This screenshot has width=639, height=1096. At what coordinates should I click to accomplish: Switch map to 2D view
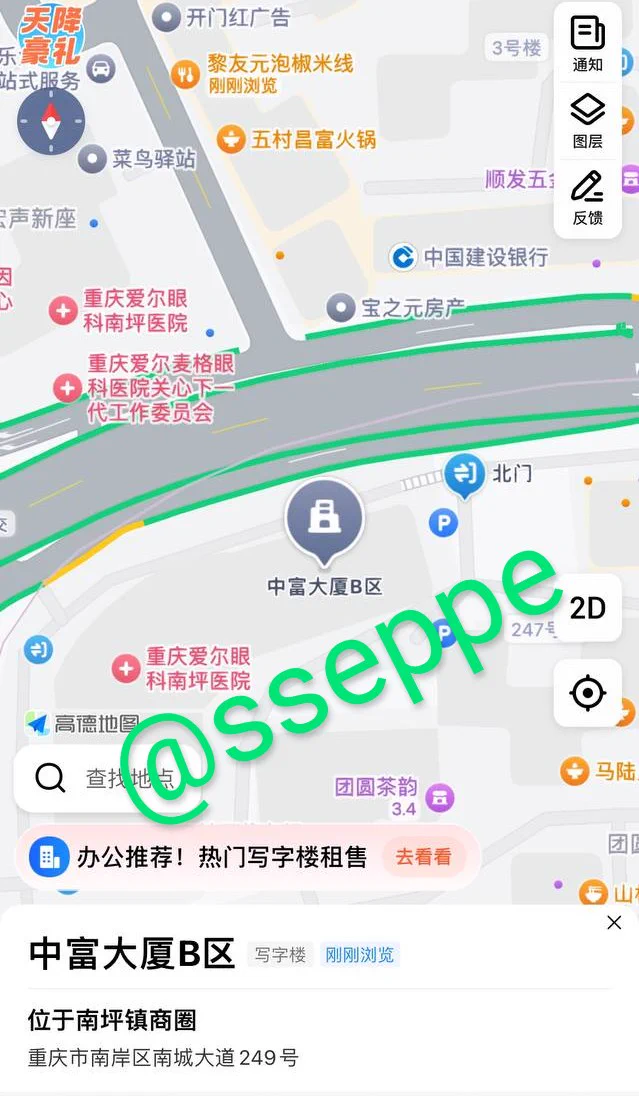pos(588,607)
